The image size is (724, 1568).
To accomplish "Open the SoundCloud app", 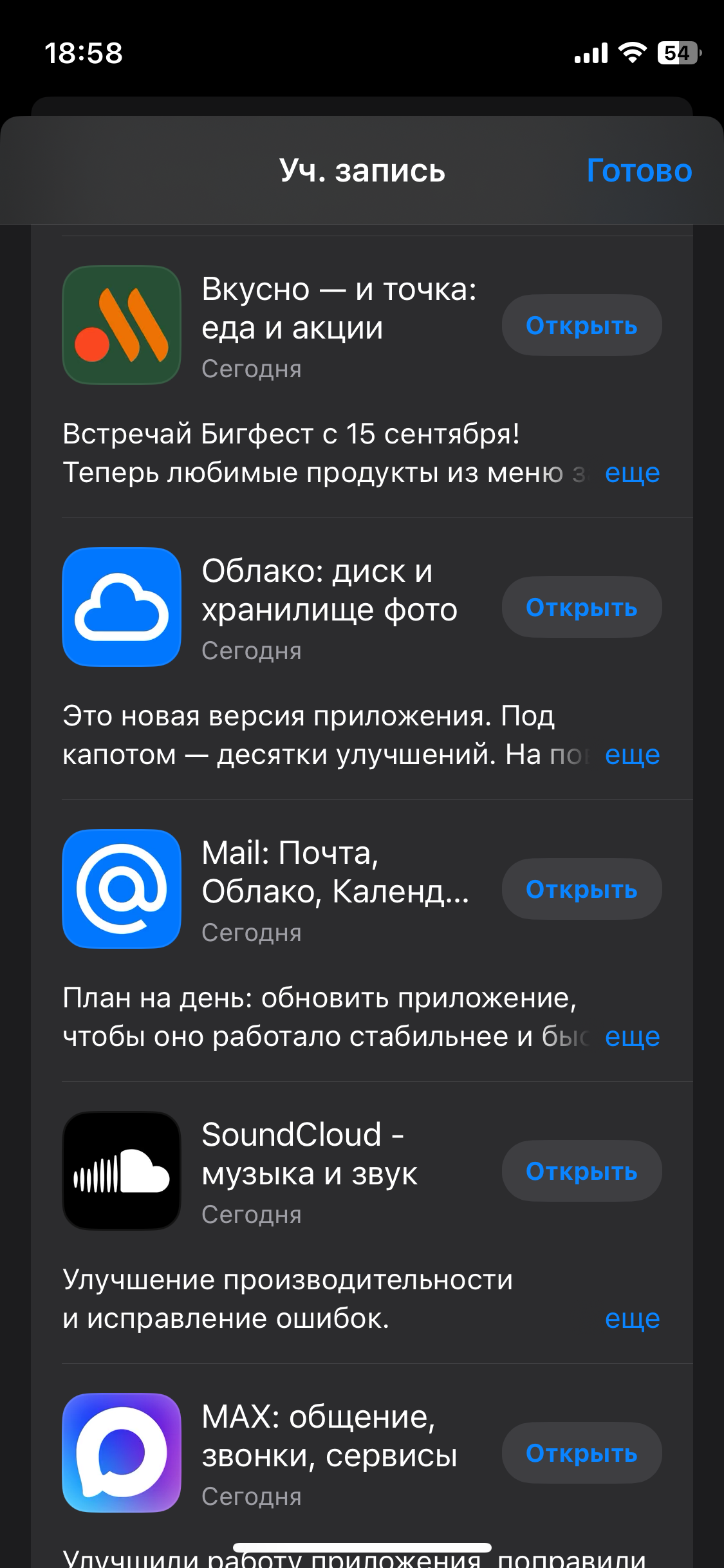I will pyautogui.click(x=581, y=1171).
